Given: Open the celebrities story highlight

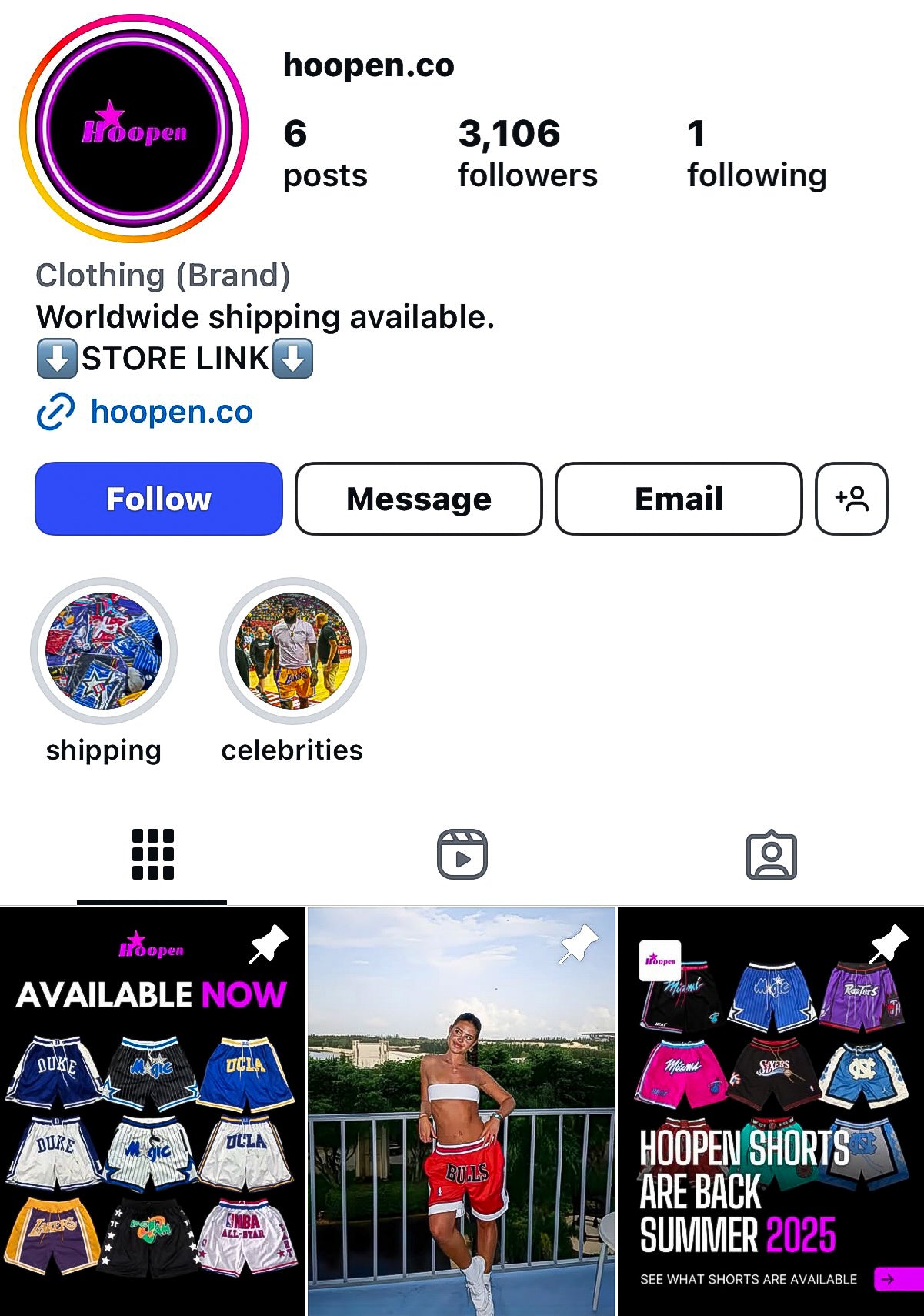Looking at the screenshot, I should click(293, 651).
